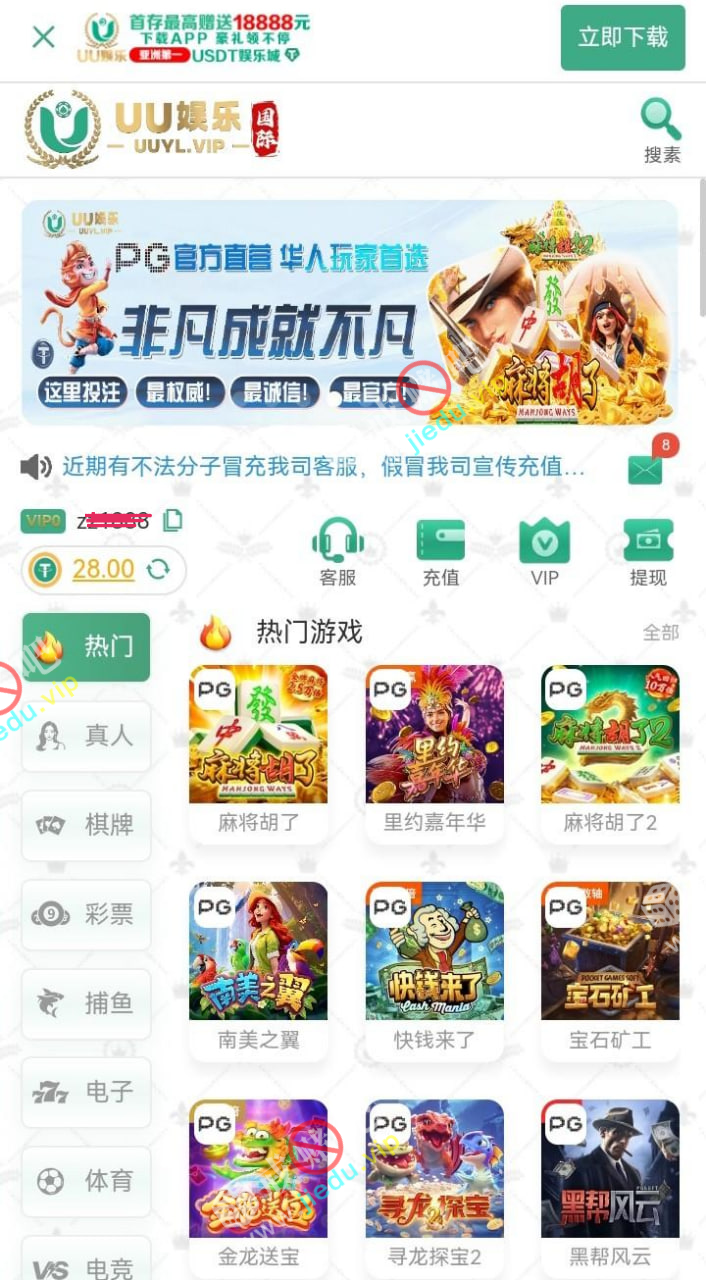Go to 提现 withdrawal
This screenshot has height=1280, width=706.
tap(648, 551)
